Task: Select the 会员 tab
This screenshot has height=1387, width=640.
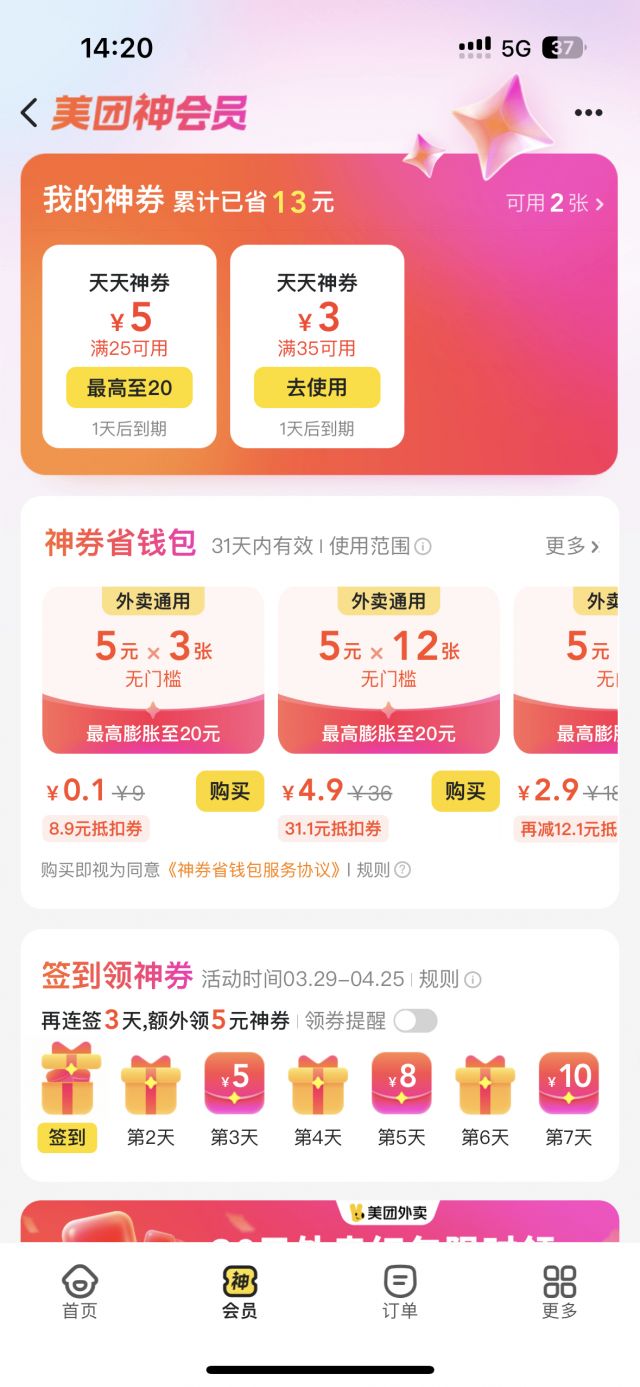Action: coord(239,1292)
